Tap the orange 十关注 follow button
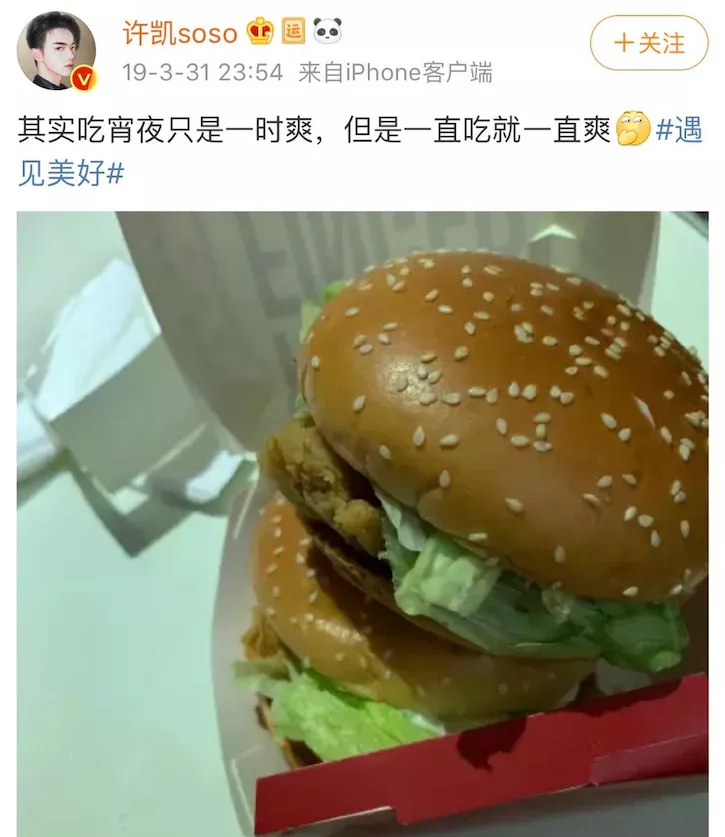Screen dimensions: 725x837 pyautogui.click(x=646, y=44)
